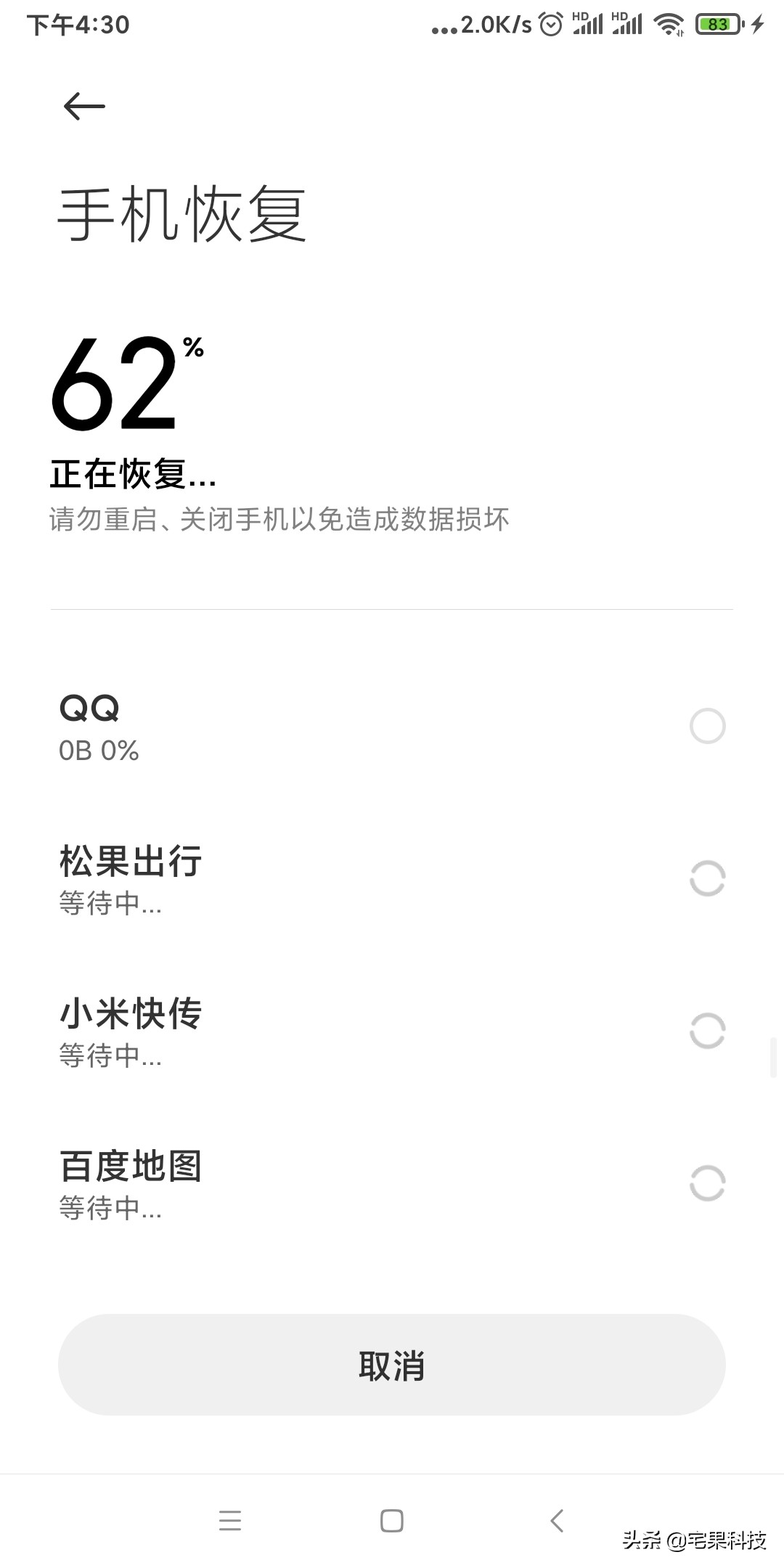Image resolution: width=784 pixels, height=1568 pixels.
Task: Go back using the top arrow
Action: click(84, 107)
